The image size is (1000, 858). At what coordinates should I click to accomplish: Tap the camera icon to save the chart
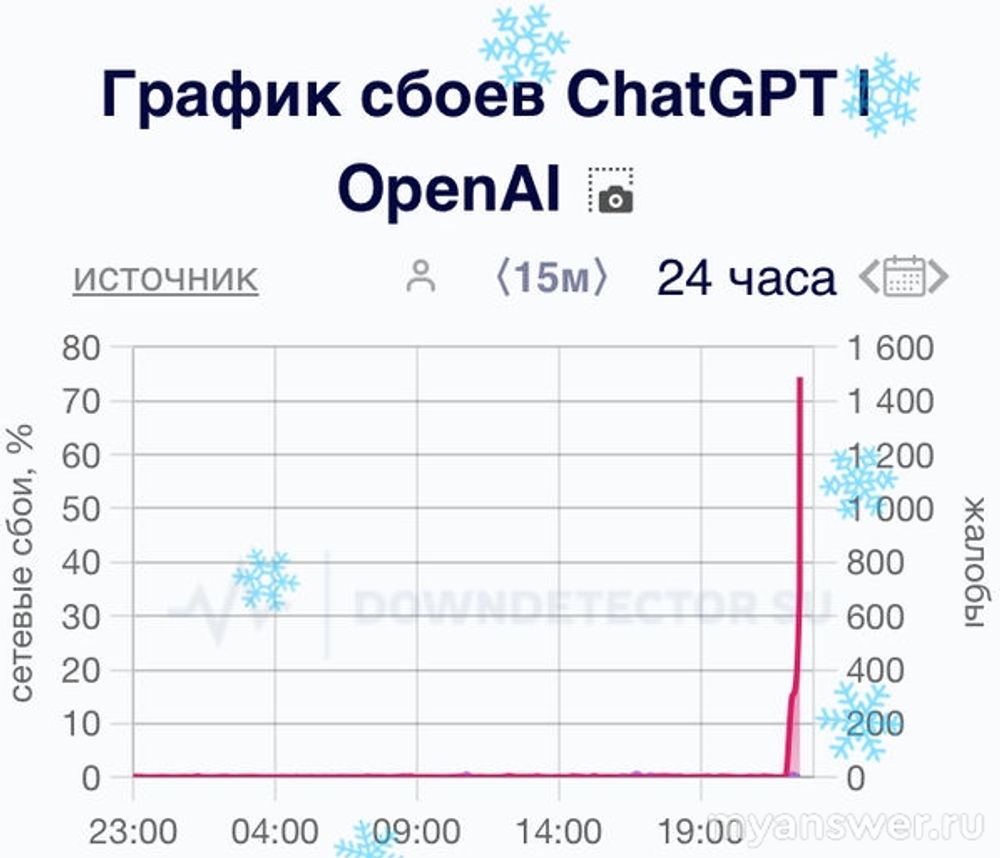pyautogui.click(x=612, y=192)
